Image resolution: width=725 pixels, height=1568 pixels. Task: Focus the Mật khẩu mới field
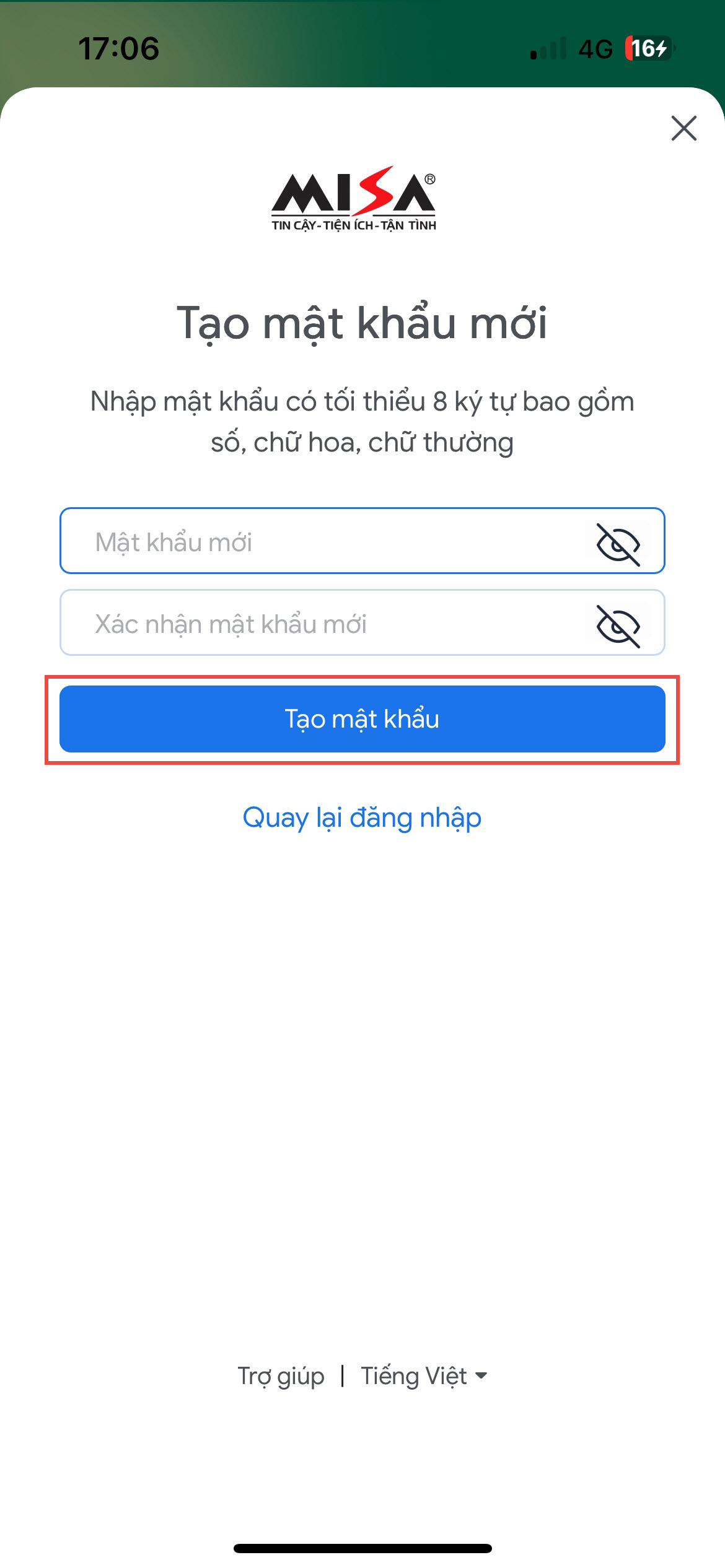(x=322, y=541)
